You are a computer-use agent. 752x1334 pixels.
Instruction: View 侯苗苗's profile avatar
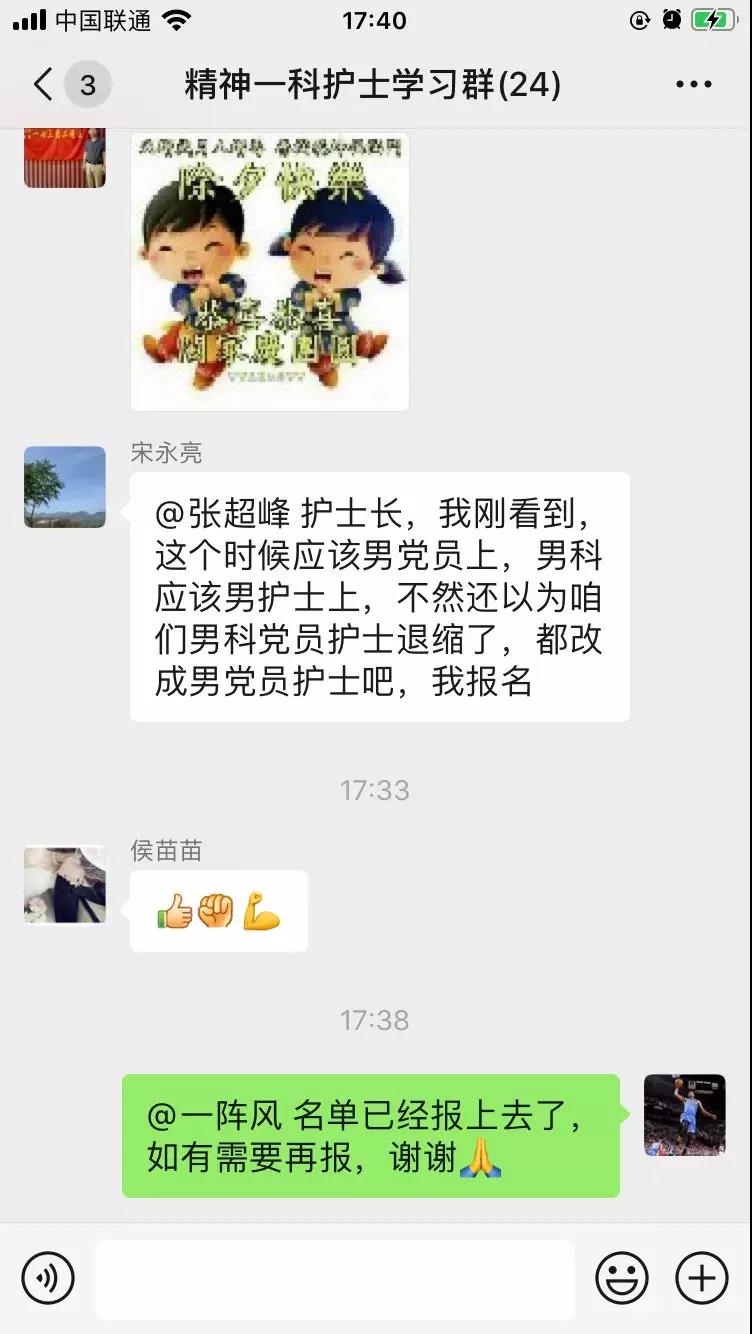coord(65,885)
